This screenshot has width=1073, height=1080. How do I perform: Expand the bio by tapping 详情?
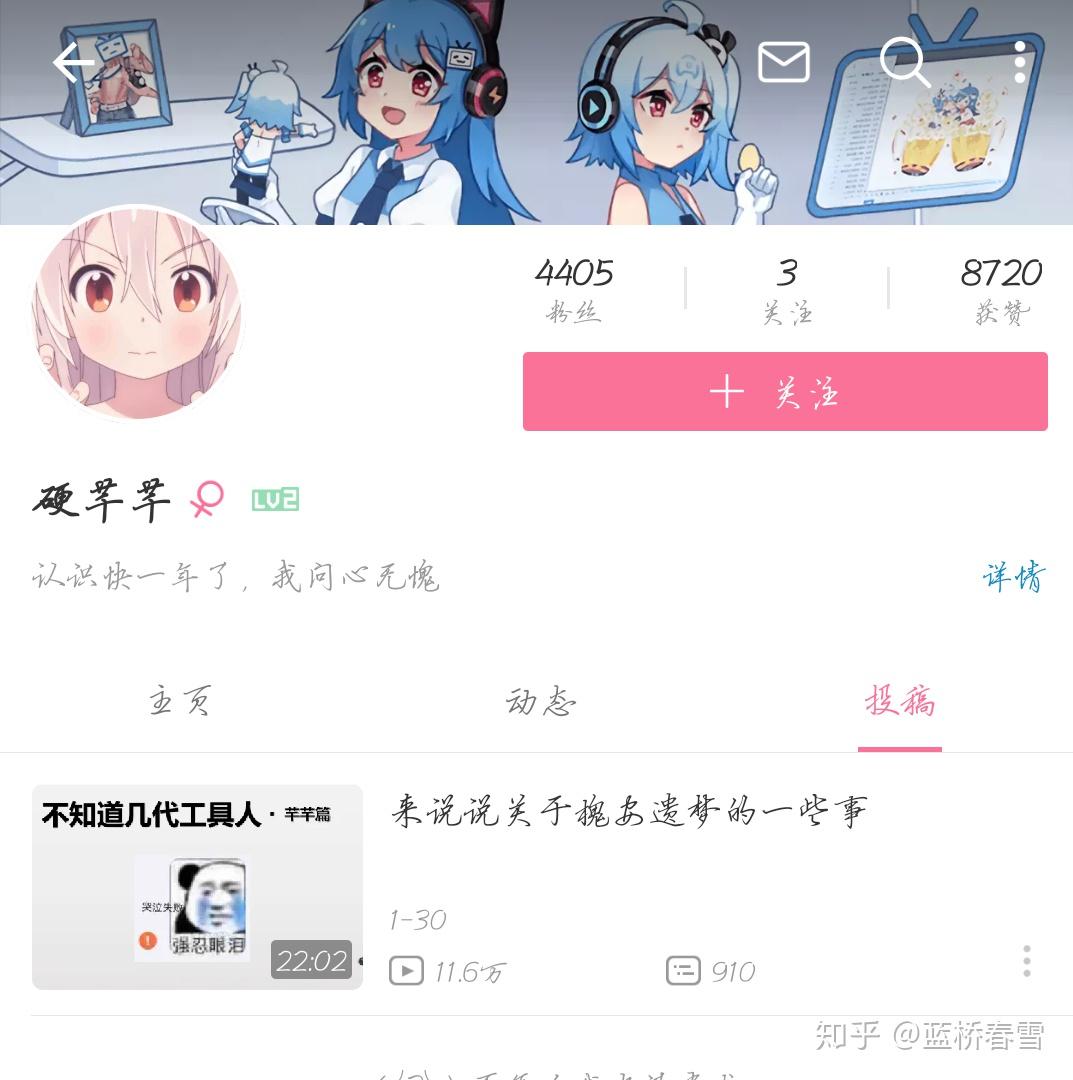1013,576
